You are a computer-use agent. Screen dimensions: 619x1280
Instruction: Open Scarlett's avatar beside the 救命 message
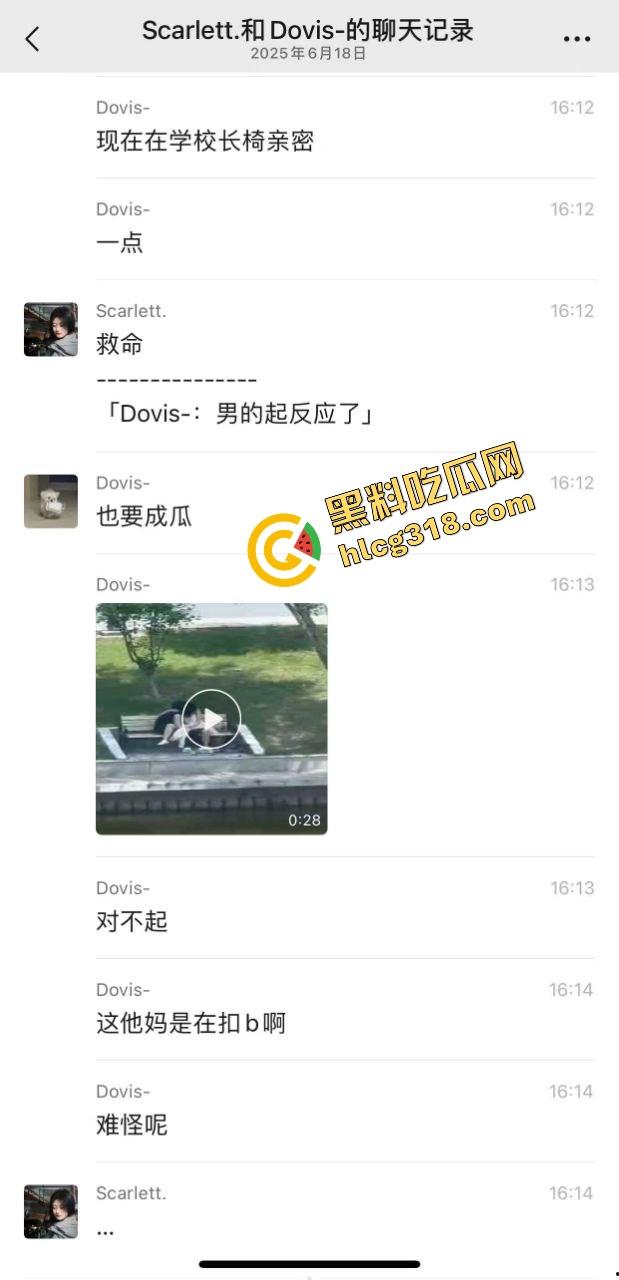(x=51, y=330)
